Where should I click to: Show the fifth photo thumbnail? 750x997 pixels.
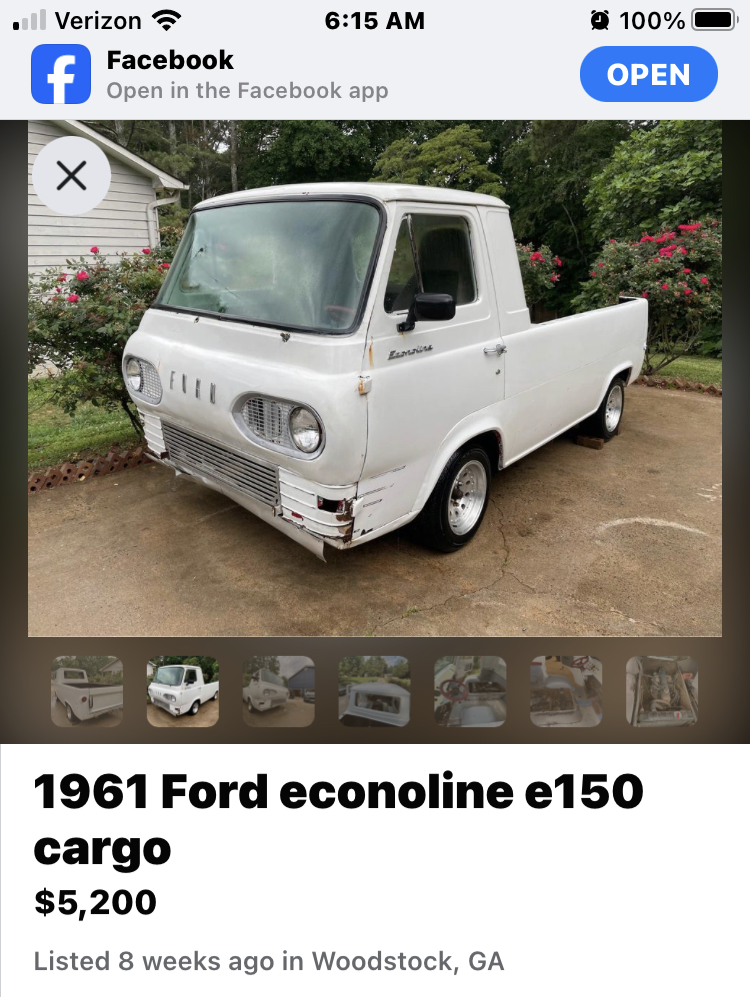[x=470, y=691]
